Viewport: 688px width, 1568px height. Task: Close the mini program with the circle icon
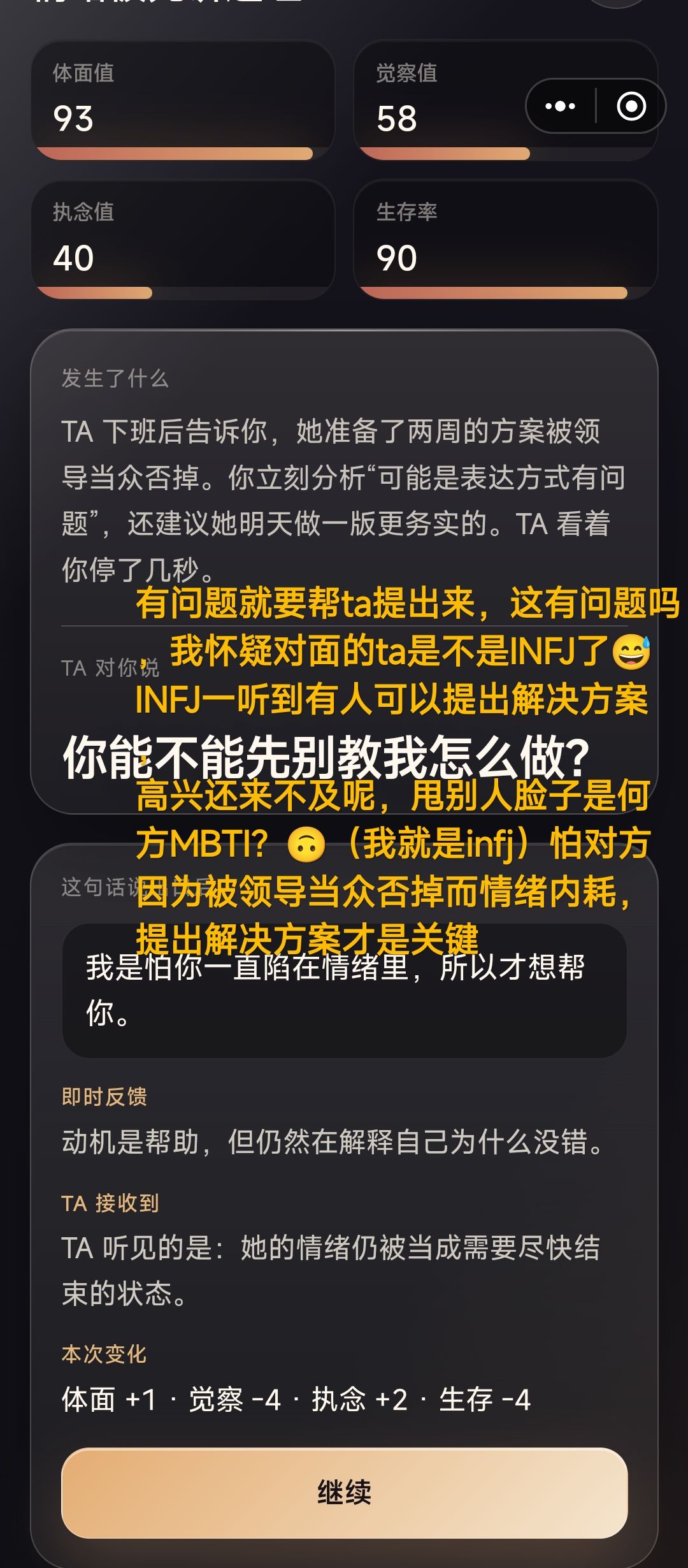click(x=631, y=106)
